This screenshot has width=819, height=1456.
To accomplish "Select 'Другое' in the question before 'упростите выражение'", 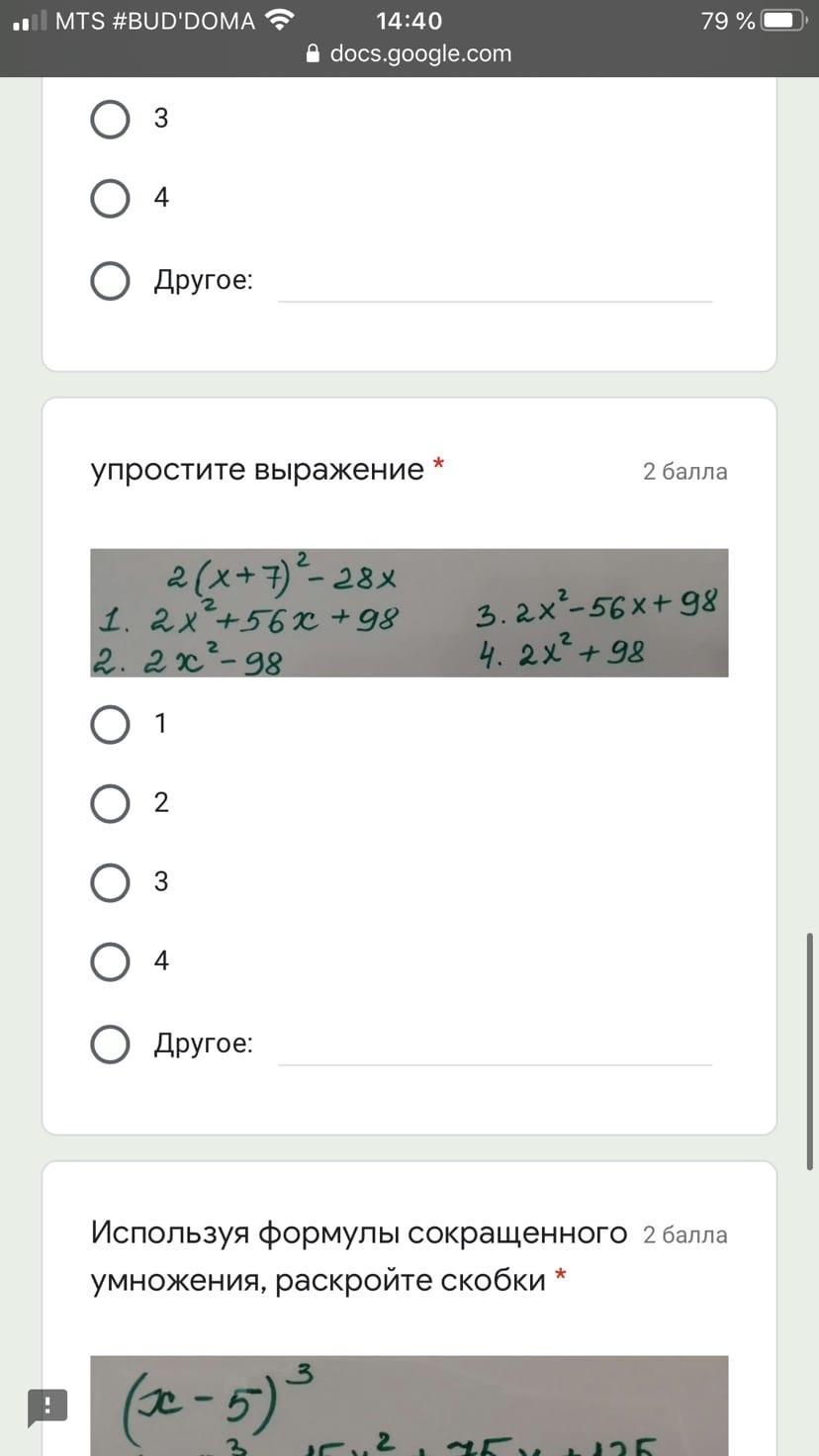I will 110,280.
